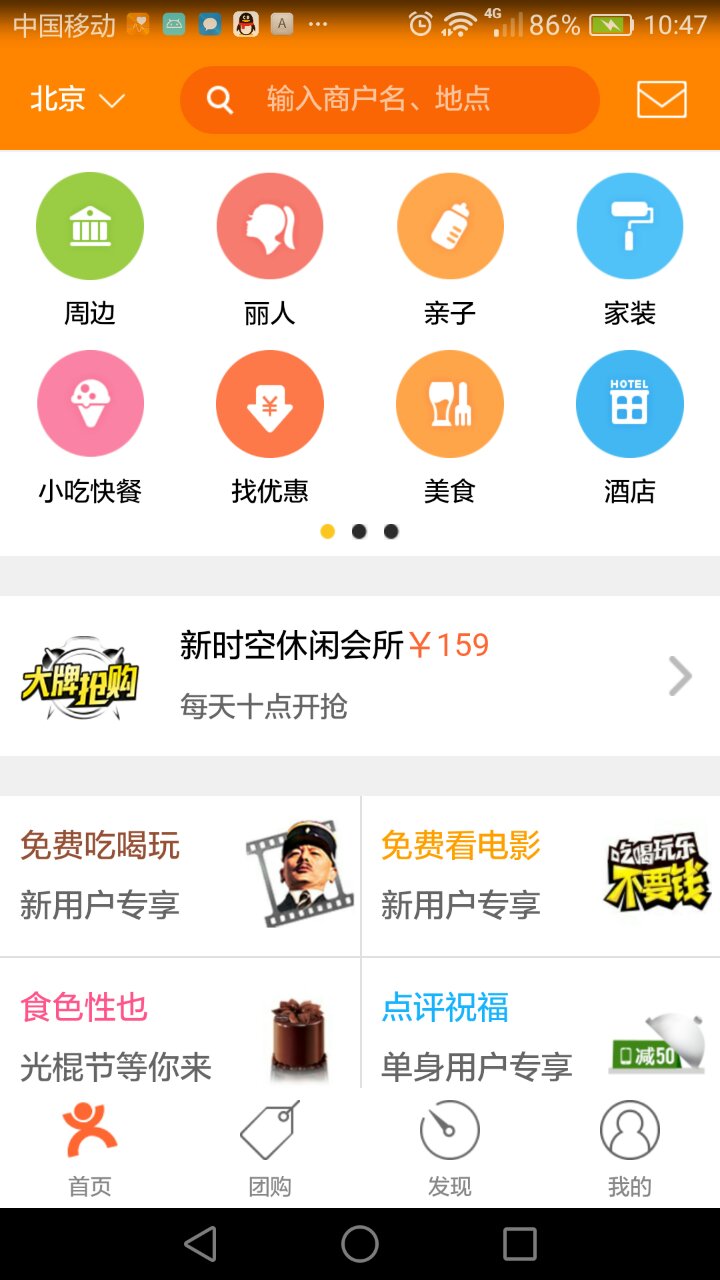Open the 酒店 (Hotel) category
Viewport: 720px width, 1280px height.
tap(630, 403)
